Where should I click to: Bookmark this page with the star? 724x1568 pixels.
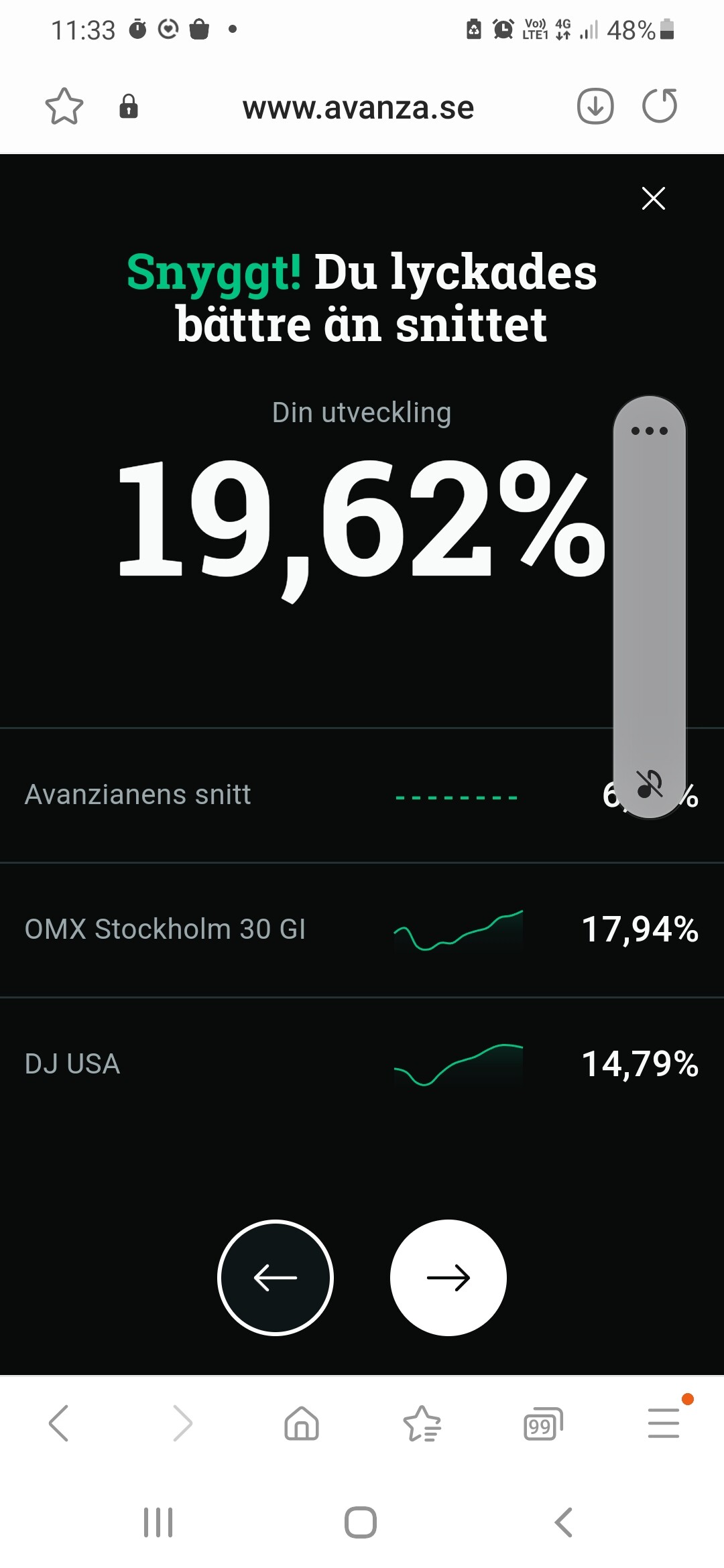[x=64, y=107]
